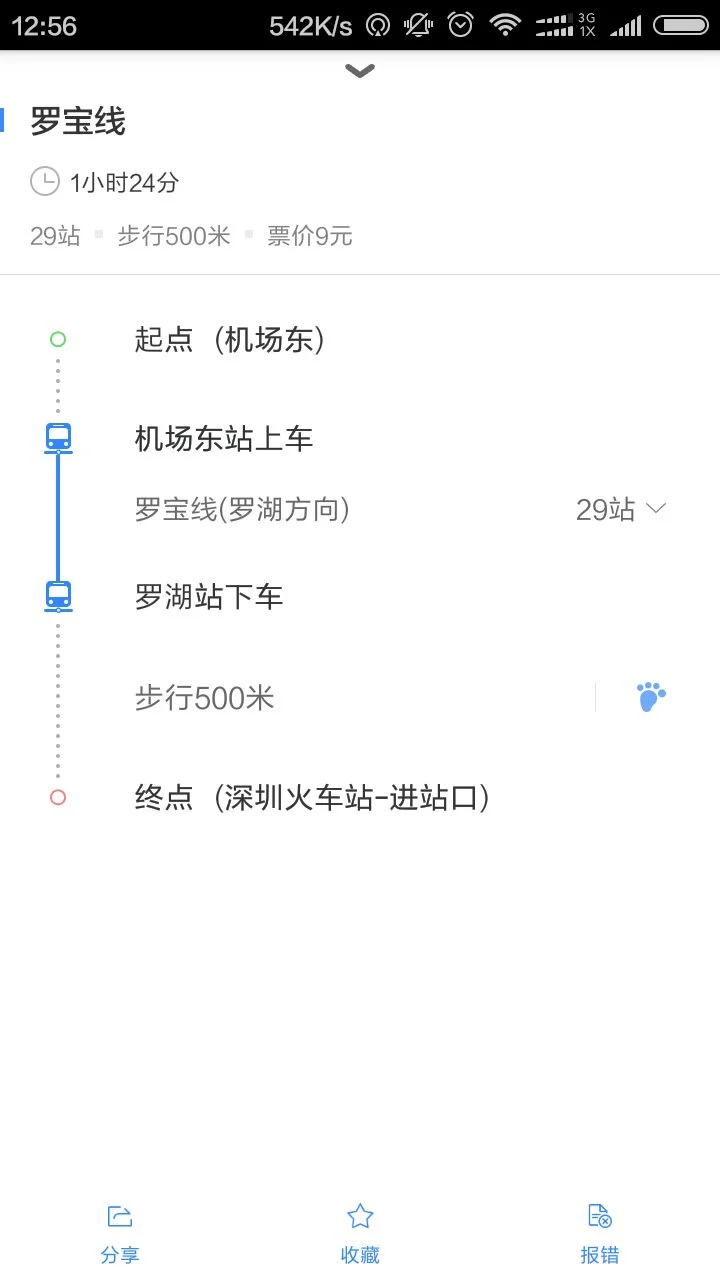Tap the red circle marking the 终点
Image resolution: width=720 pixels, height=1280 pixels.
(57, 797)
